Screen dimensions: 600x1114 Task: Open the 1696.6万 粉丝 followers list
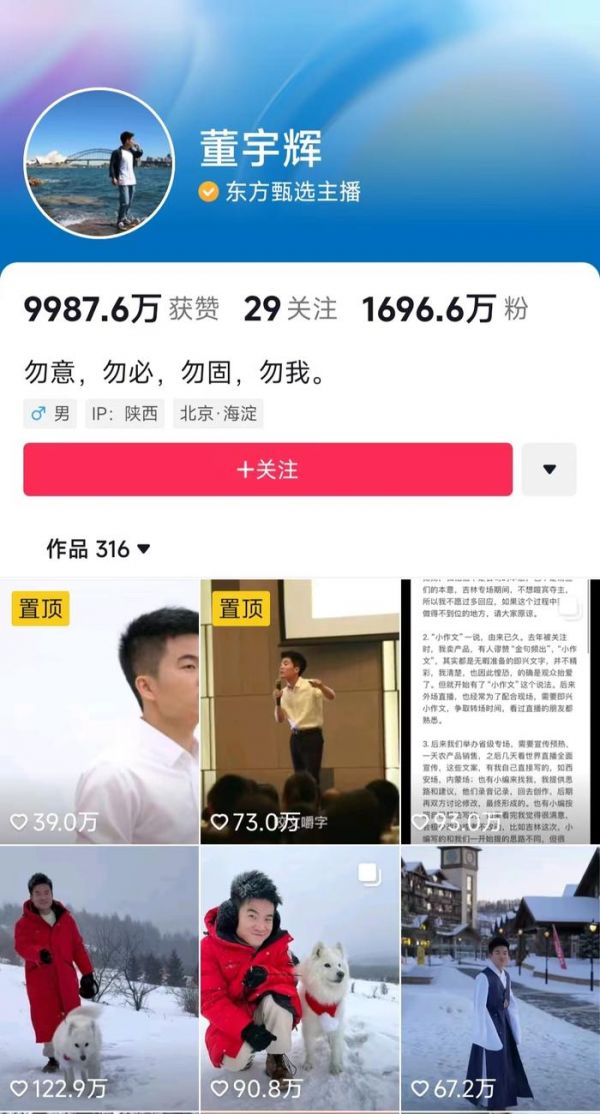(444, 310)
